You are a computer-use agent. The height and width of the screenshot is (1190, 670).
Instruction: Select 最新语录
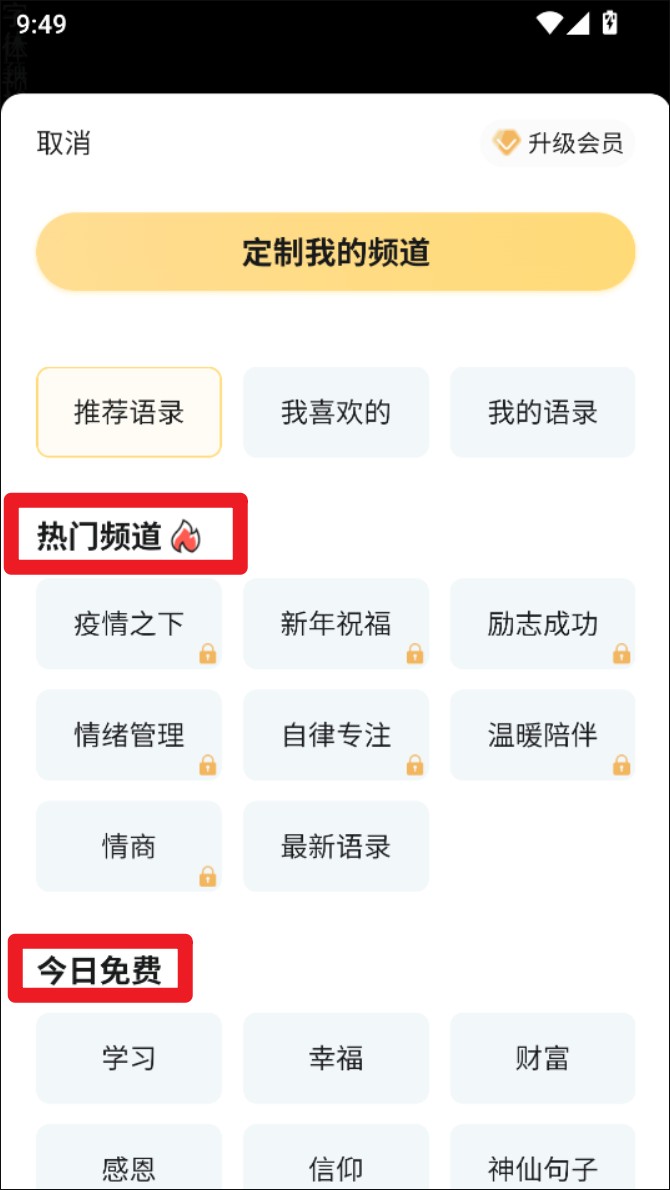click(336, 846)
